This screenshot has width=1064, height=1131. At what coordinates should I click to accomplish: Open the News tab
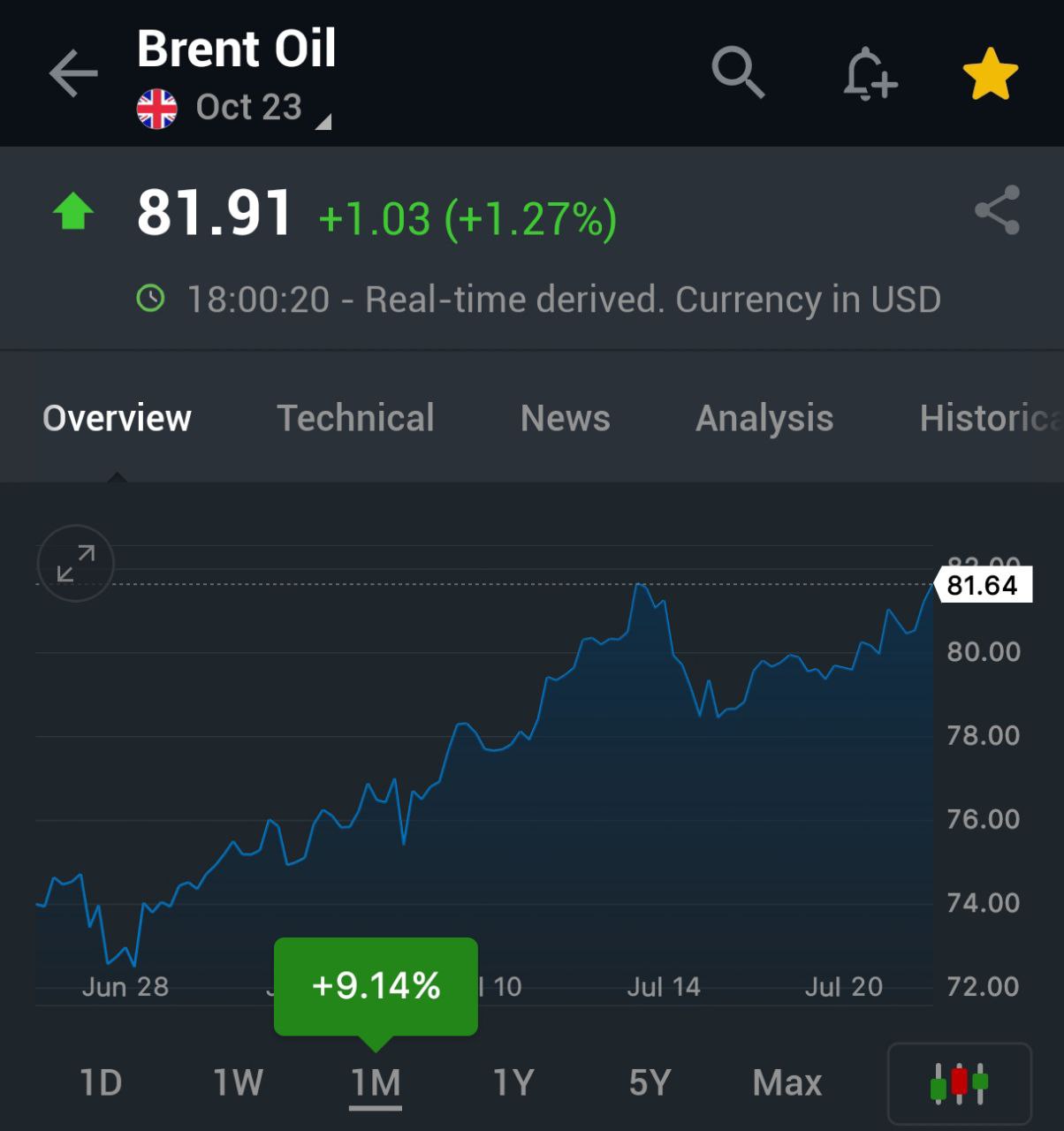[x=565, y=418]
